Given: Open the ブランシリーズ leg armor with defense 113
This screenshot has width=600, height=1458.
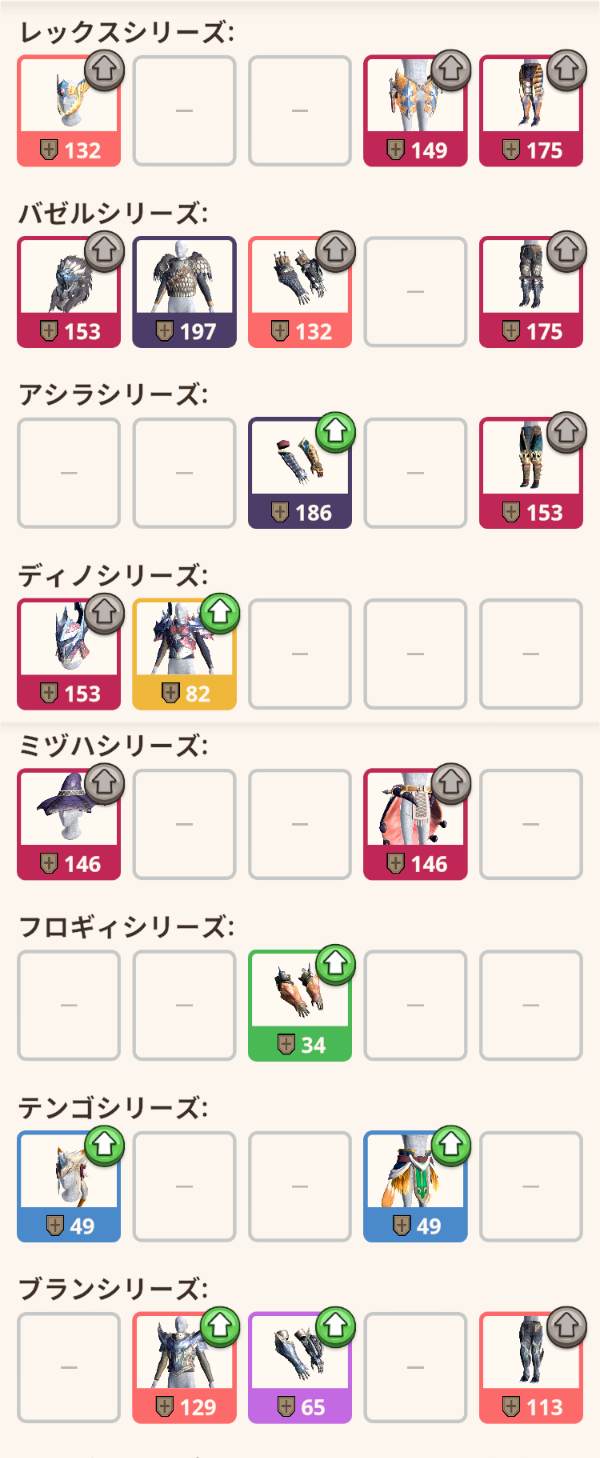Looking at the screenshot, I should click(530, 1367).
